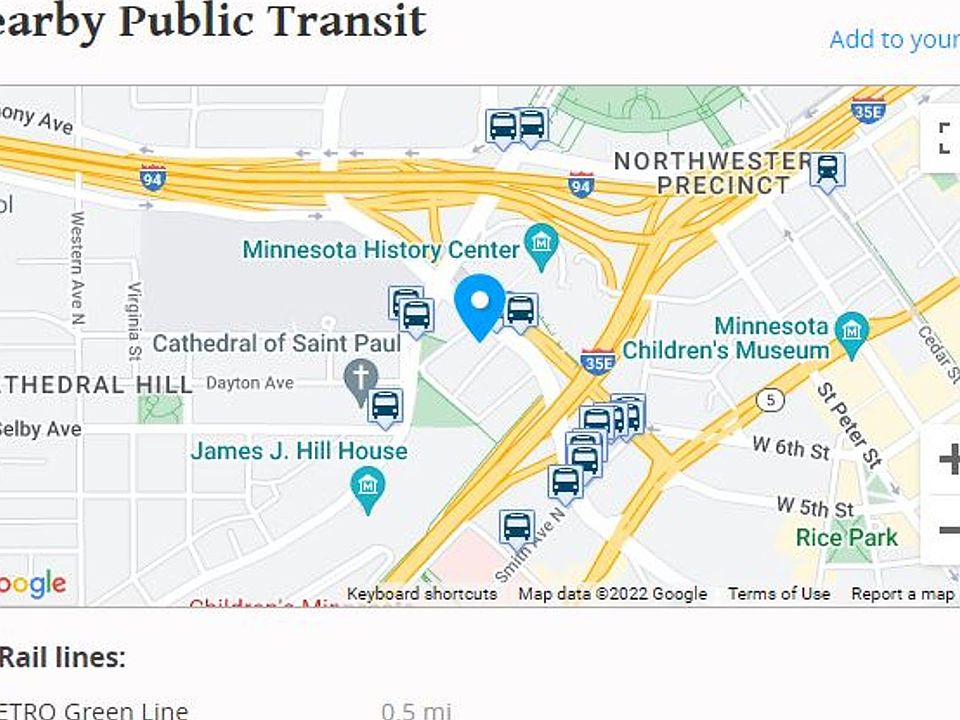Open the James J. Hill House marker

pos(368,488)
